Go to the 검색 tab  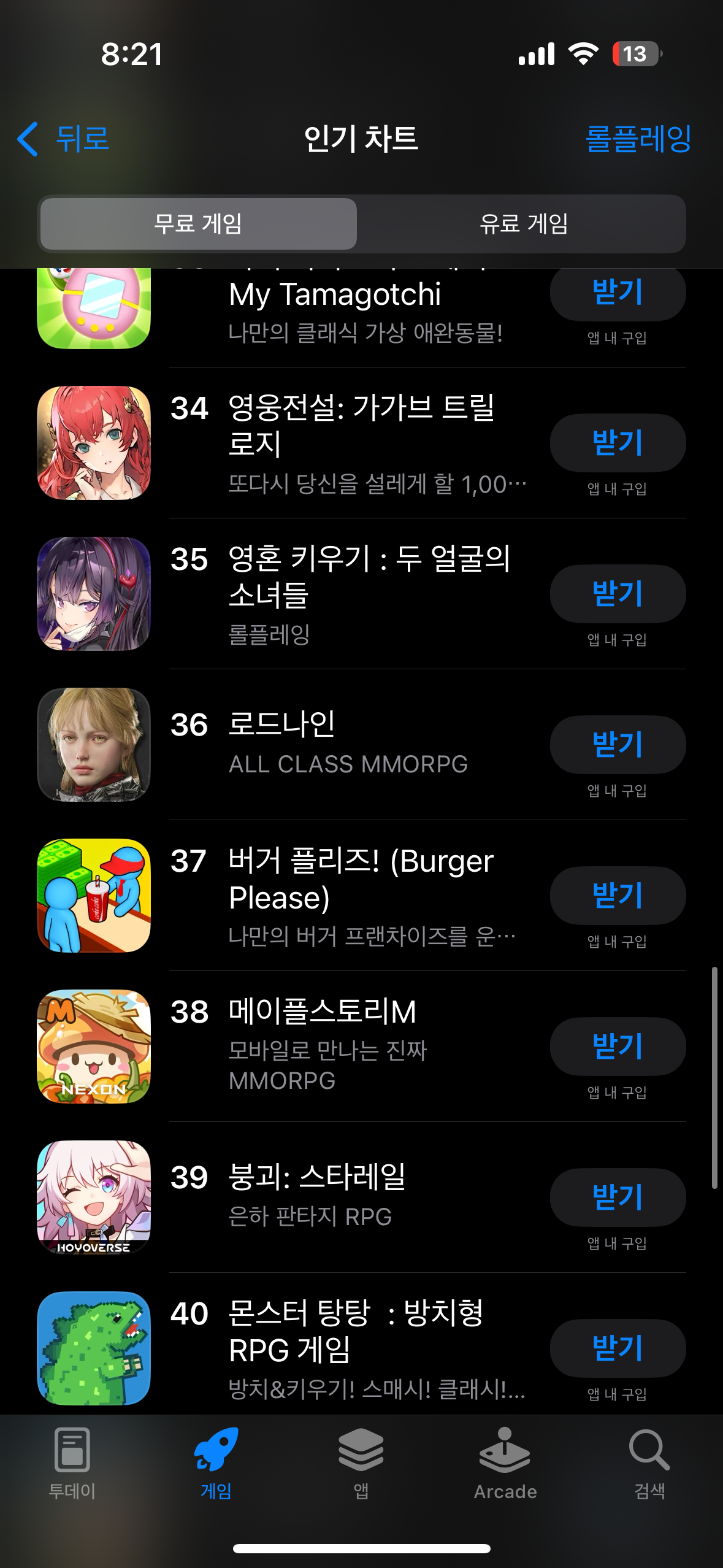pyautogui.click(x=649, y=1464)
